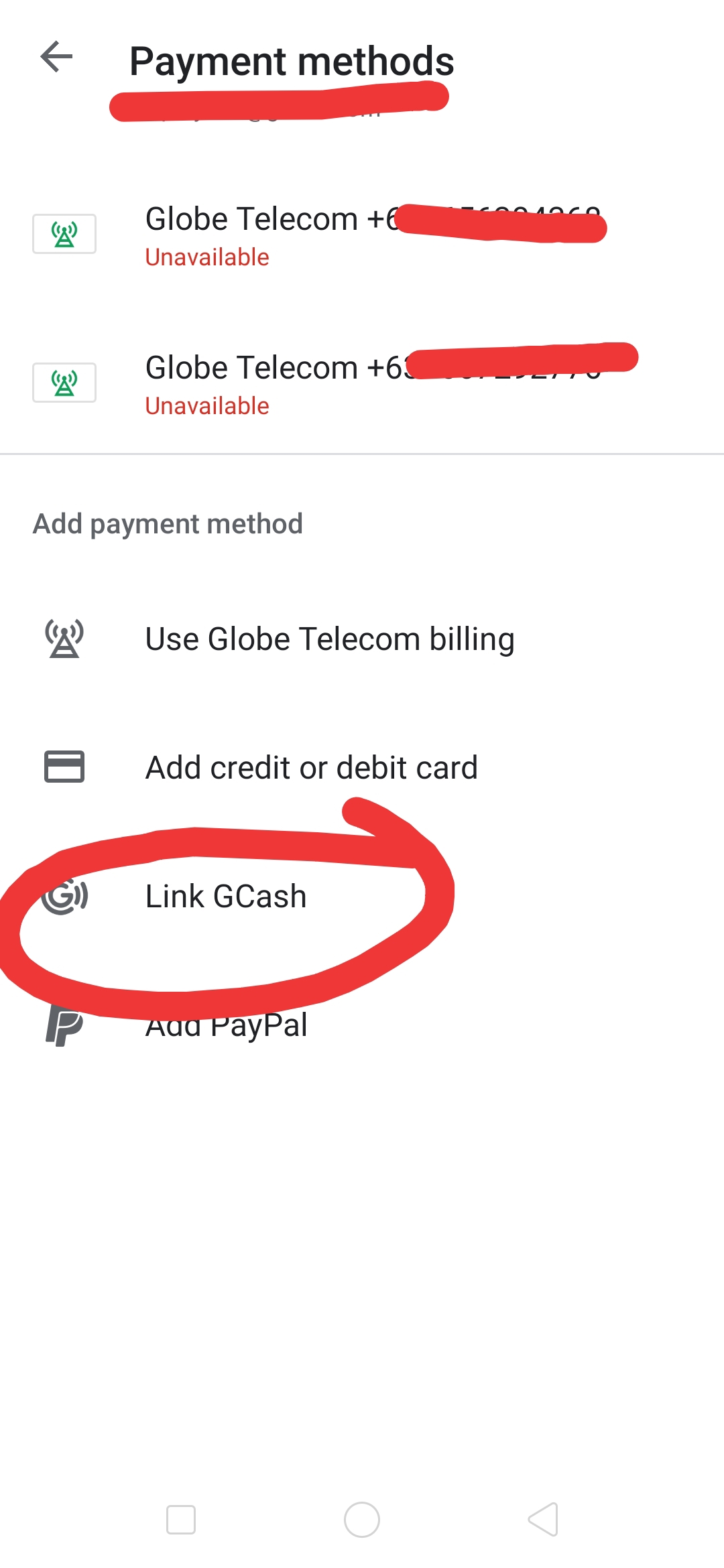This screenshot has height=1568, width=724.
Task: Open Add credit or debit card
Action: pyautogui.click(x=362, y=767)
